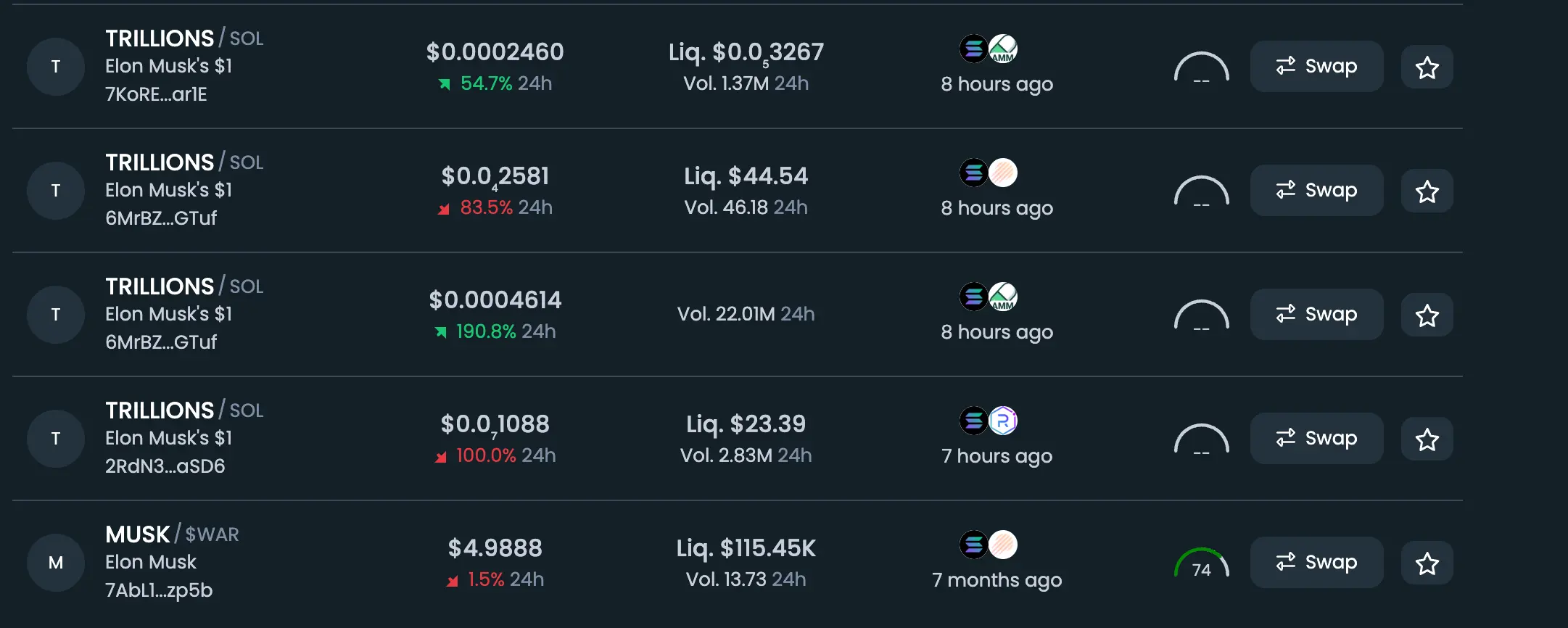Swap the TRILLIONS token 7KoRE...arIE
The image size is (1568, 628).
click(1316, 67)
